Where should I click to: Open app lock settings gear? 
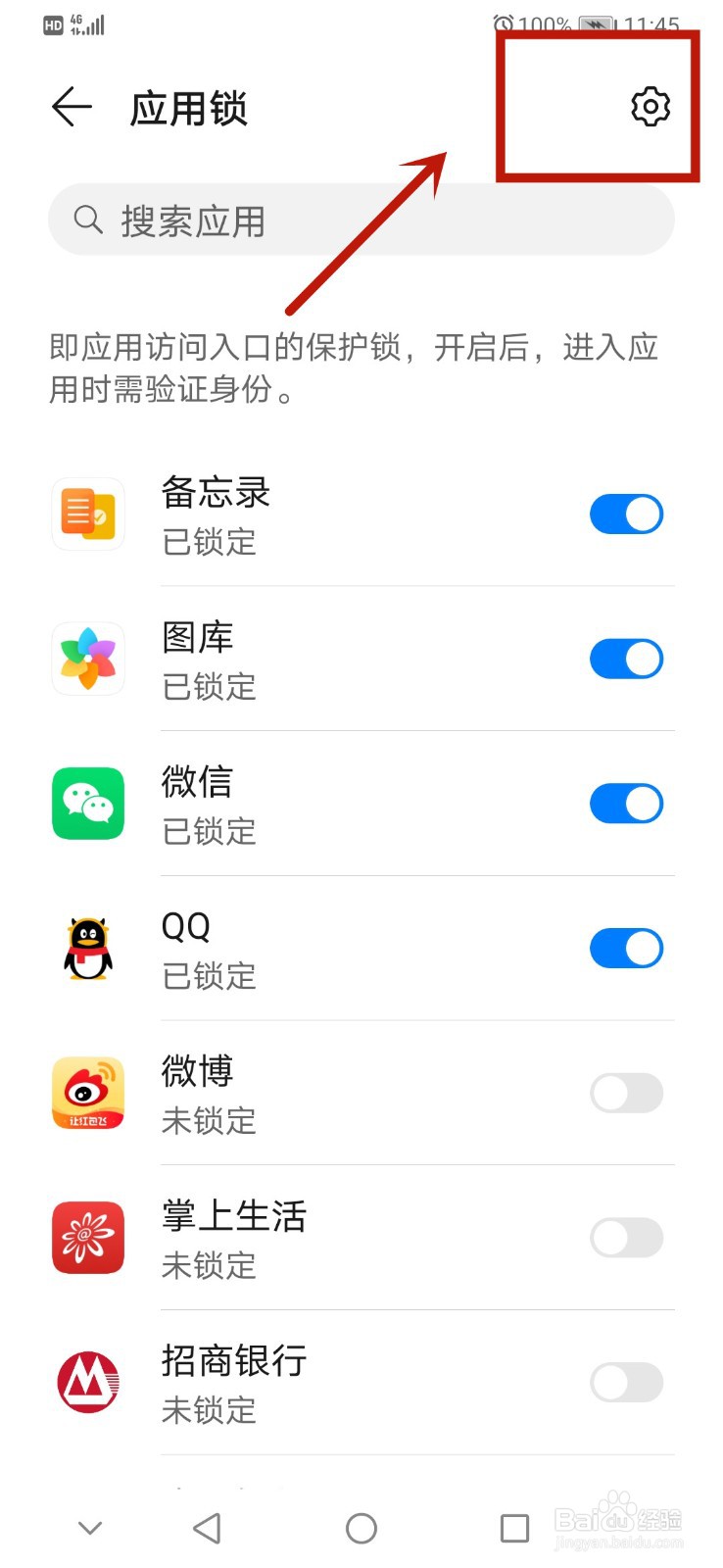(x=650, y=106)
